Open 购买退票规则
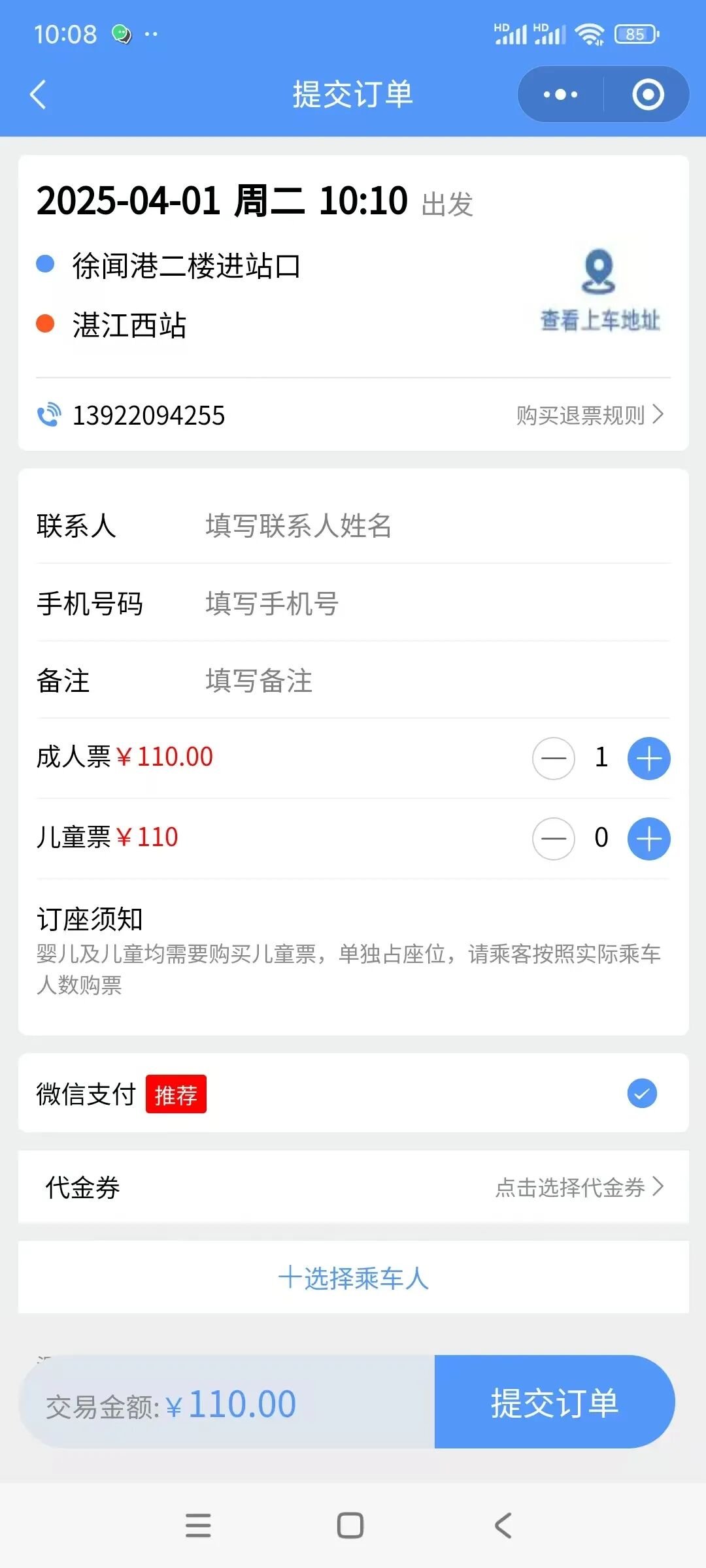The height and width of the screenshot is (1568, 706). tap(590, 415)
